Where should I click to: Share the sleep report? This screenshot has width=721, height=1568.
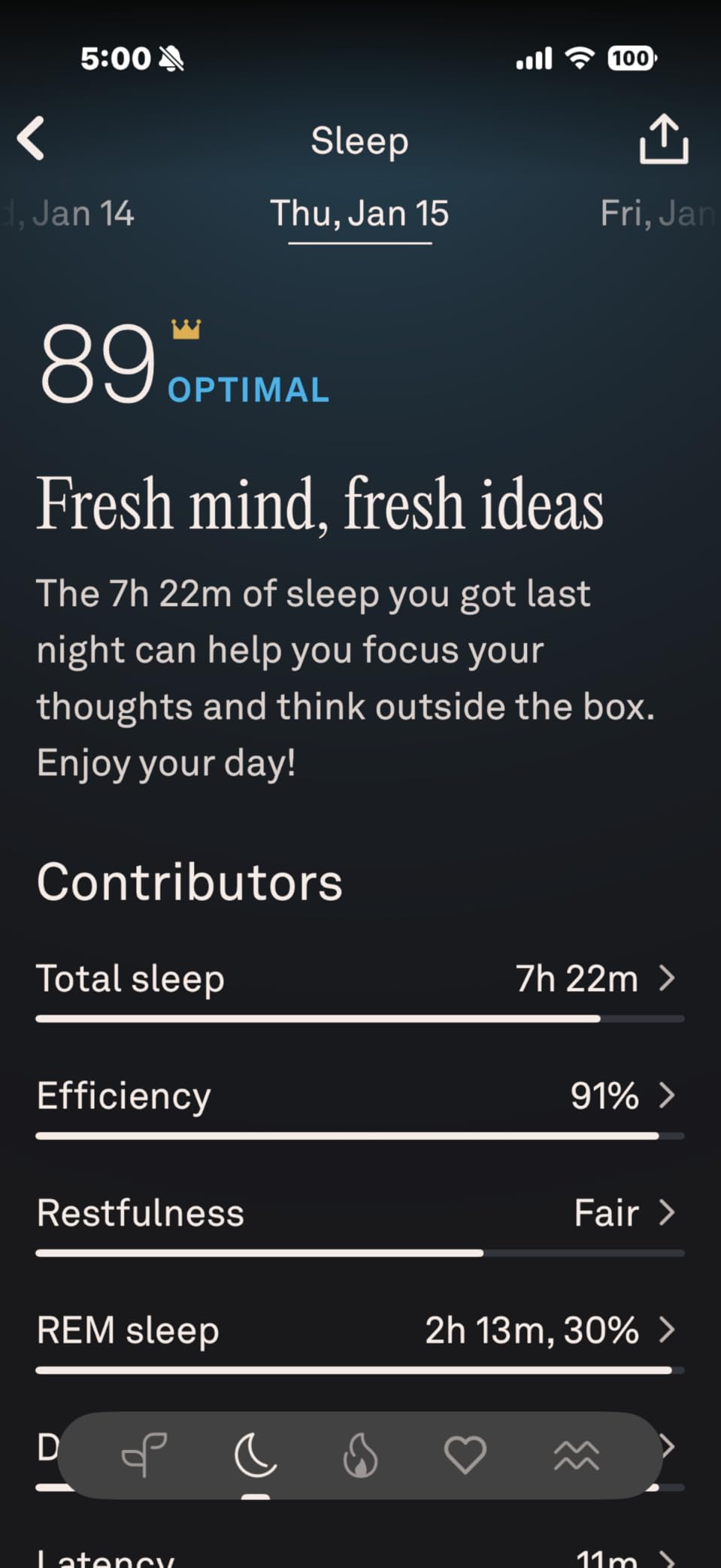(663, 139)
